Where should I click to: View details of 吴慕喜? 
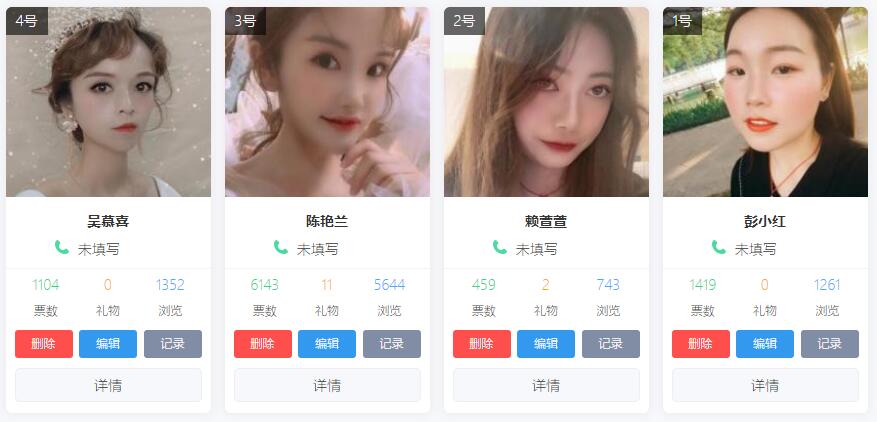pos(108,385)
